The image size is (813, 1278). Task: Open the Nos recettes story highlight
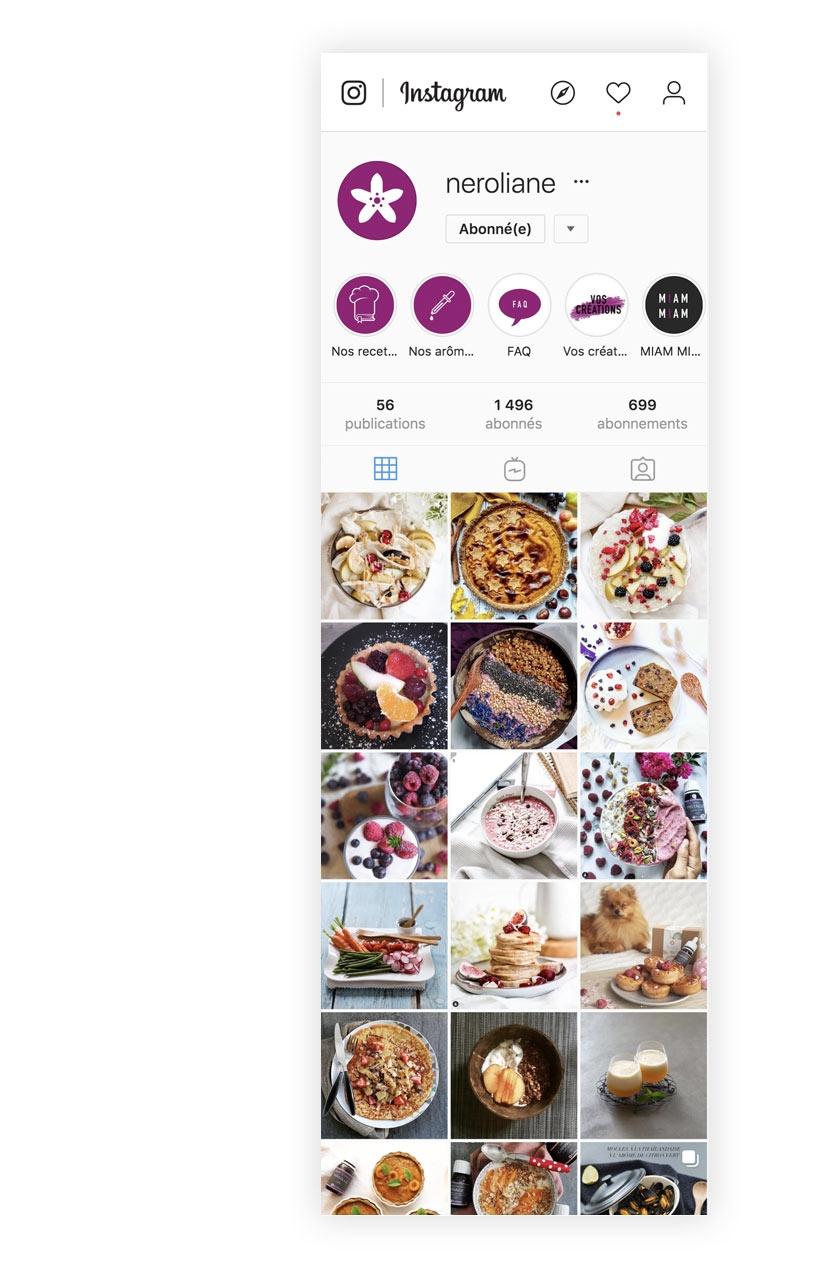(364, 306)
